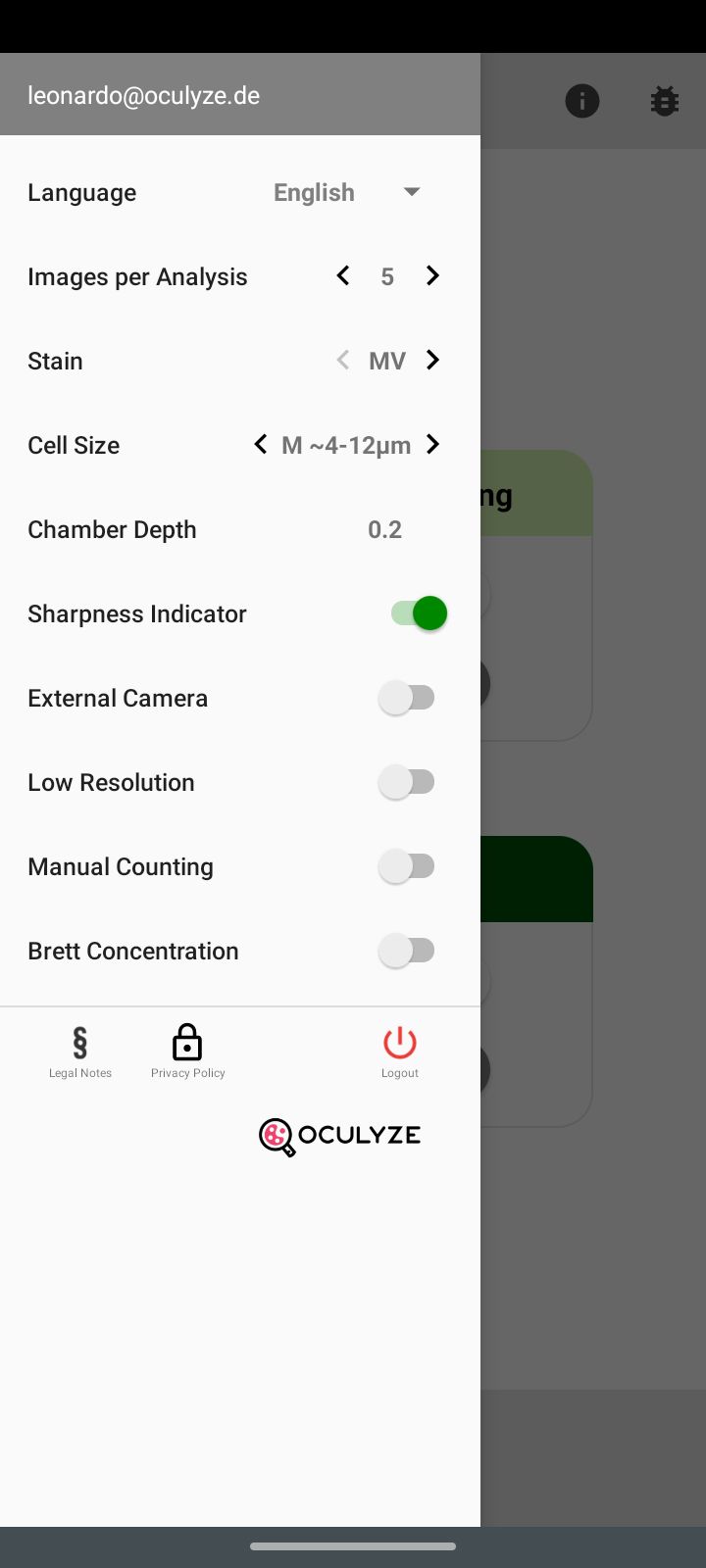Disable the Sharpness Indicator switch
This screenshot has height=1568, width=706.
click(x=419, y=613)
